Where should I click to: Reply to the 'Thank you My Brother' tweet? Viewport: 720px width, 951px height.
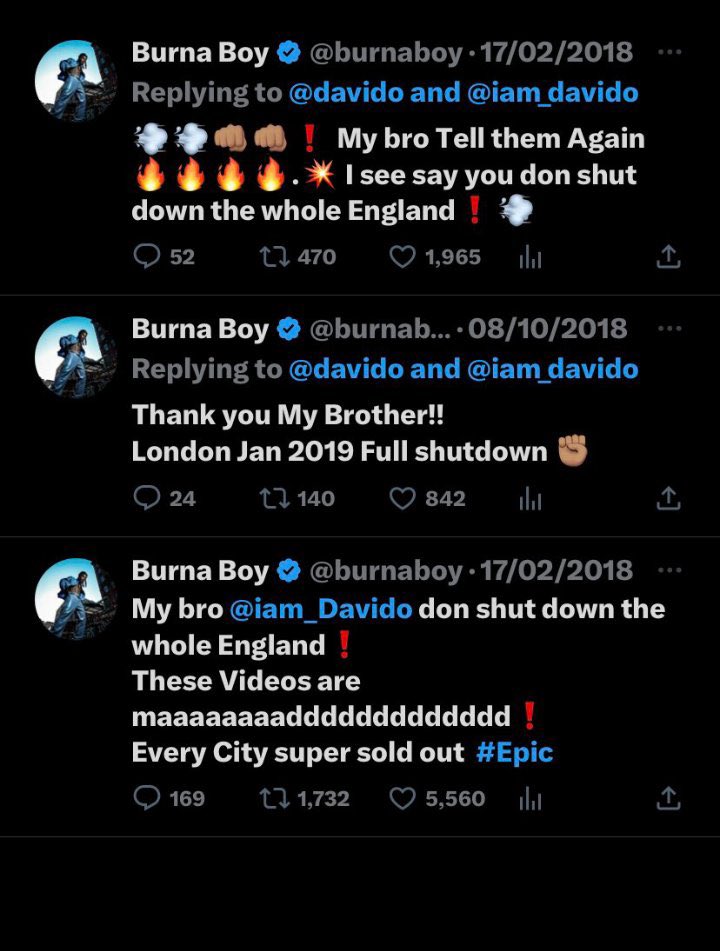pyautogui.click(x=147, y=498)
